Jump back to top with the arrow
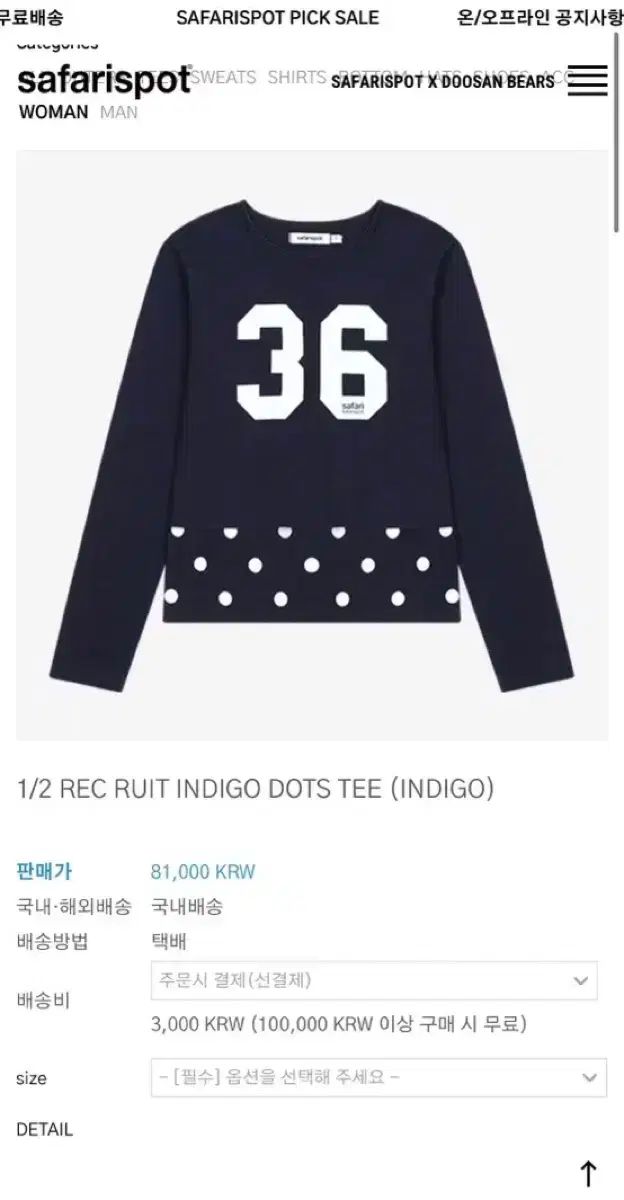Viewport: 624px width, 1200px height. tap(589, 1174)
